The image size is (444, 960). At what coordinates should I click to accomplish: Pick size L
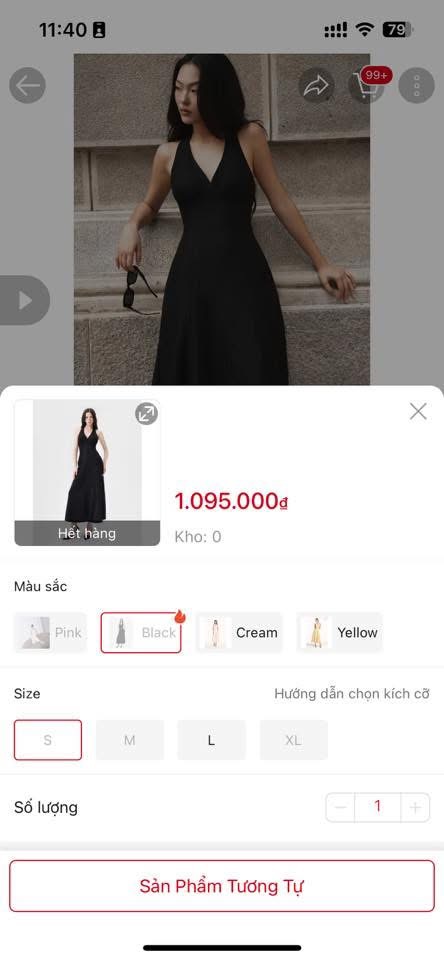211,740
